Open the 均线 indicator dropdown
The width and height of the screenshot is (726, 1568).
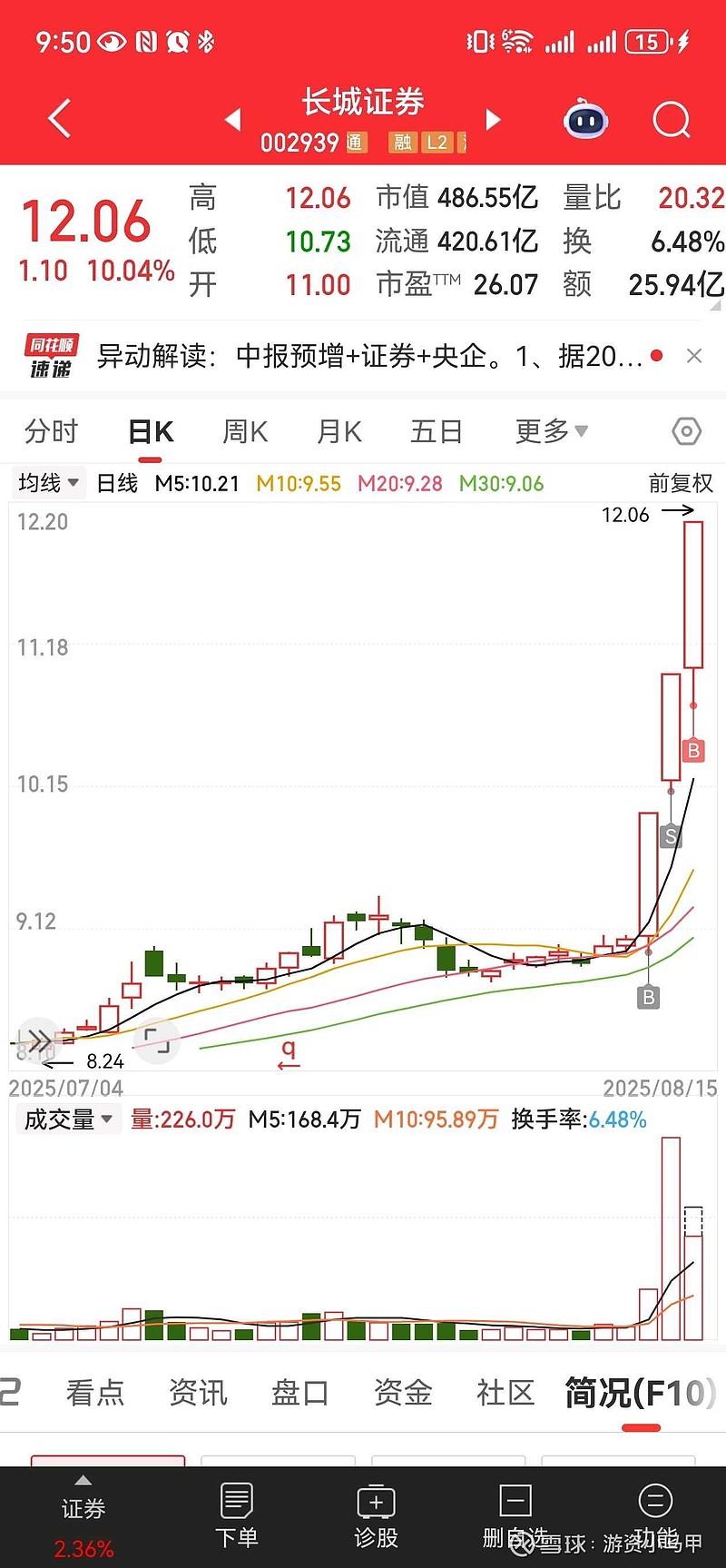(48, 483)
